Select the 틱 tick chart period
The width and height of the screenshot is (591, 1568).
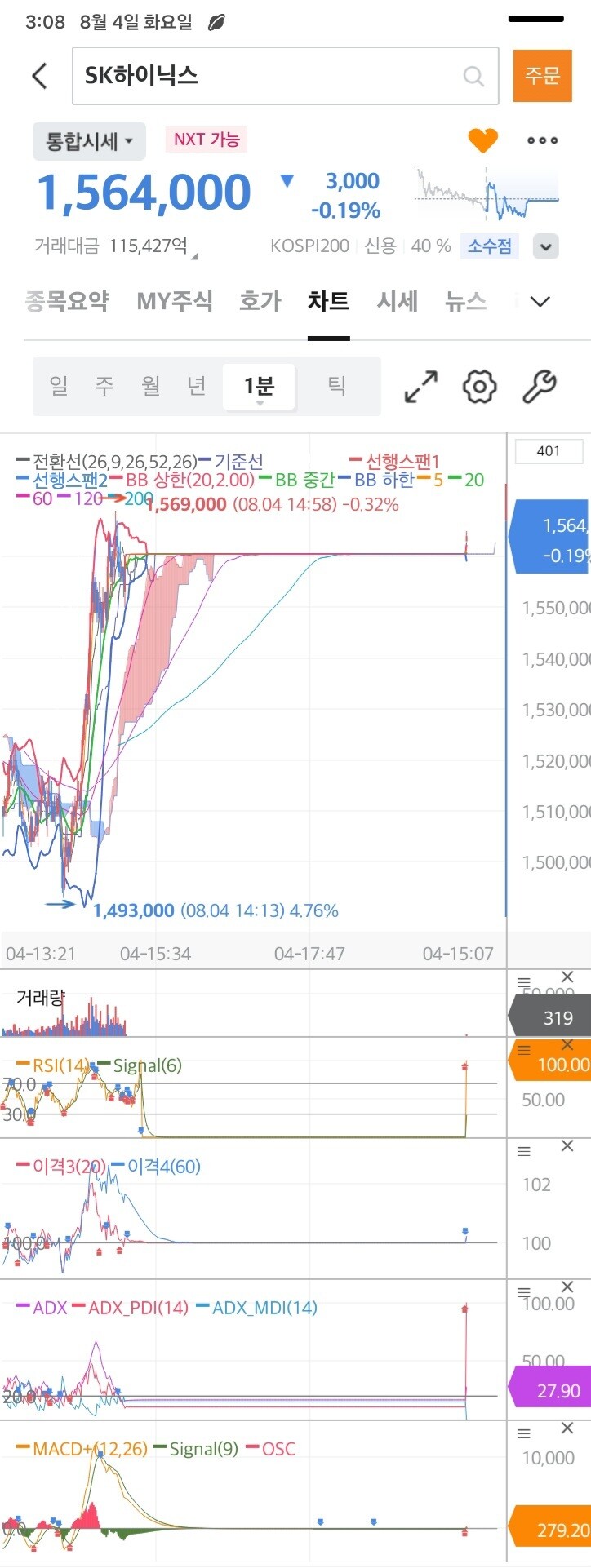(336, 386)
